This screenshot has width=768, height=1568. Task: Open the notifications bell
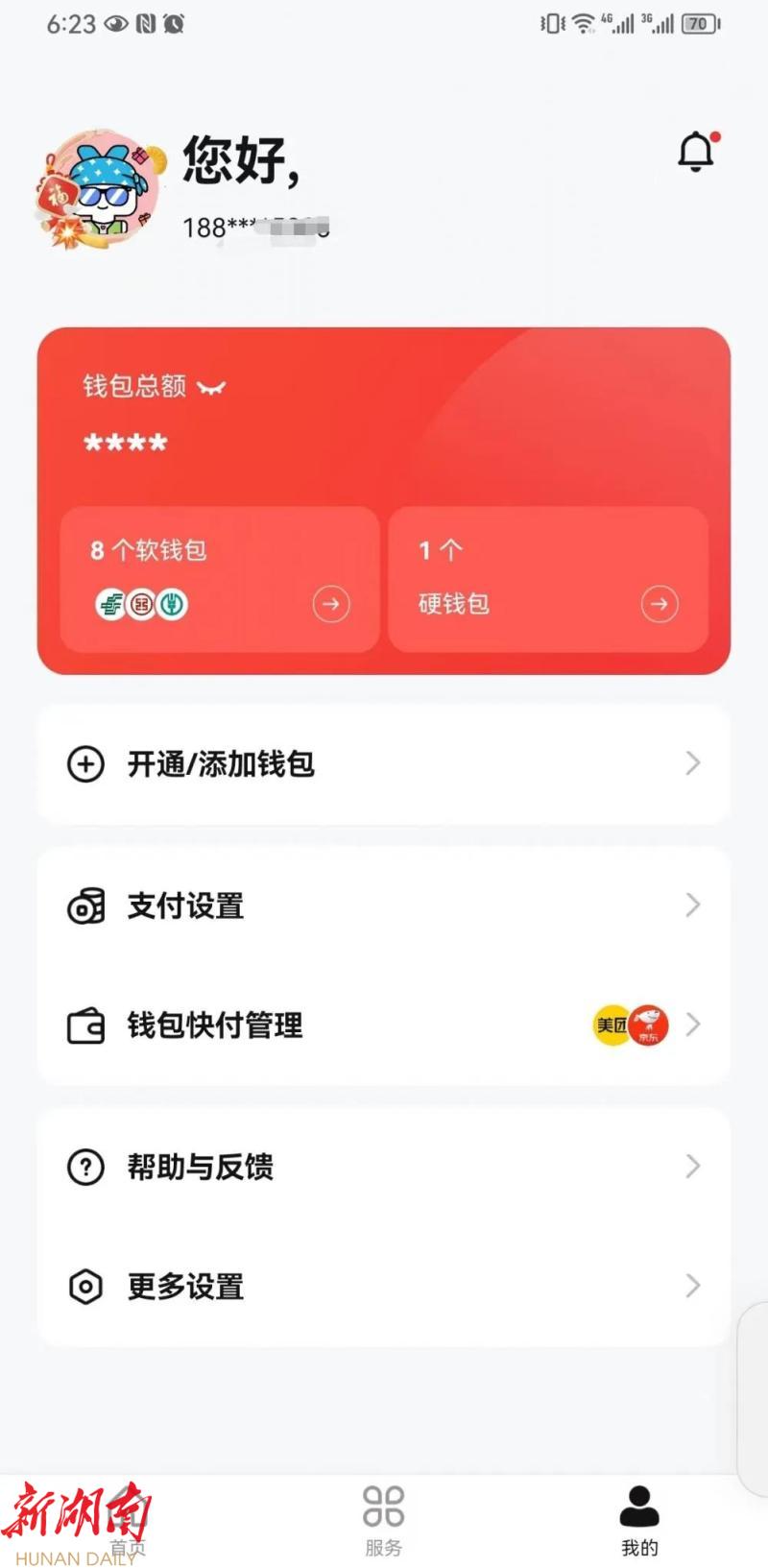click(696, 153)
